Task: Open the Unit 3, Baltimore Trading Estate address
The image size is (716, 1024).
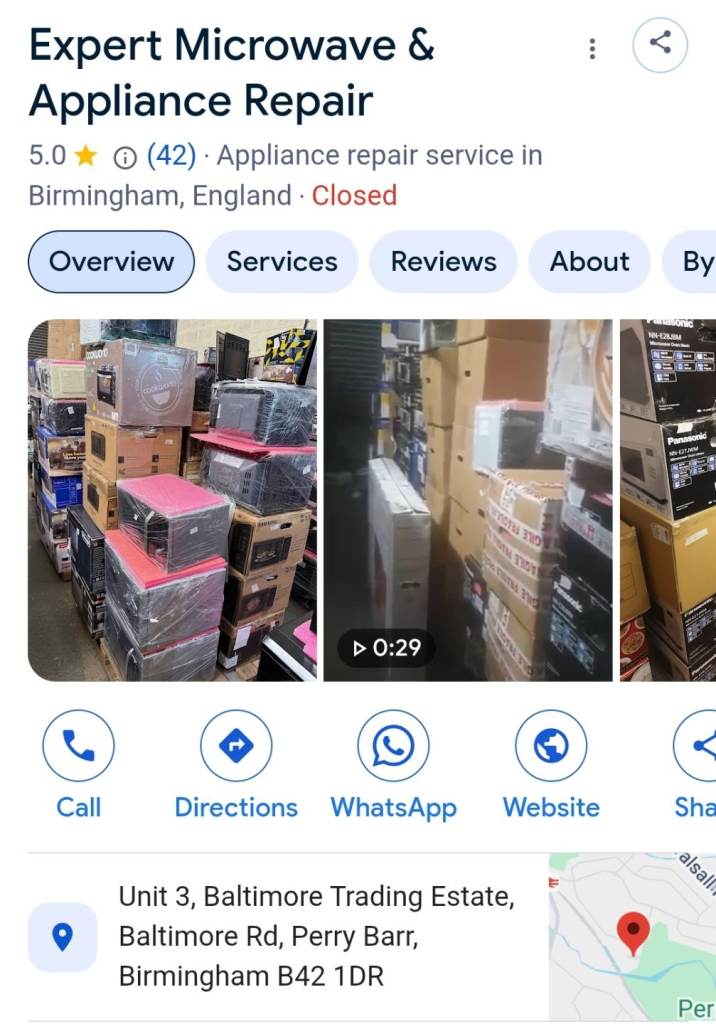Action: click(316, 936)
